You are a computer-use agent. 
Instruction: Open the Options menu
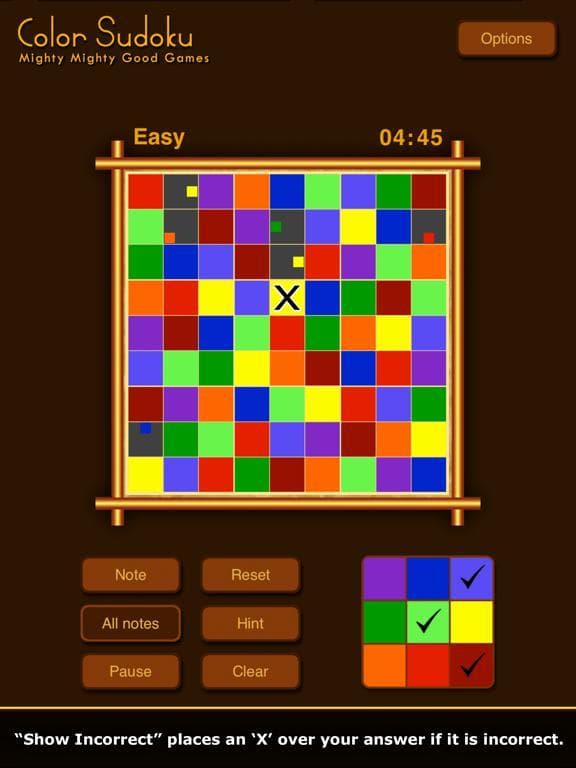(x=507, y=39)
